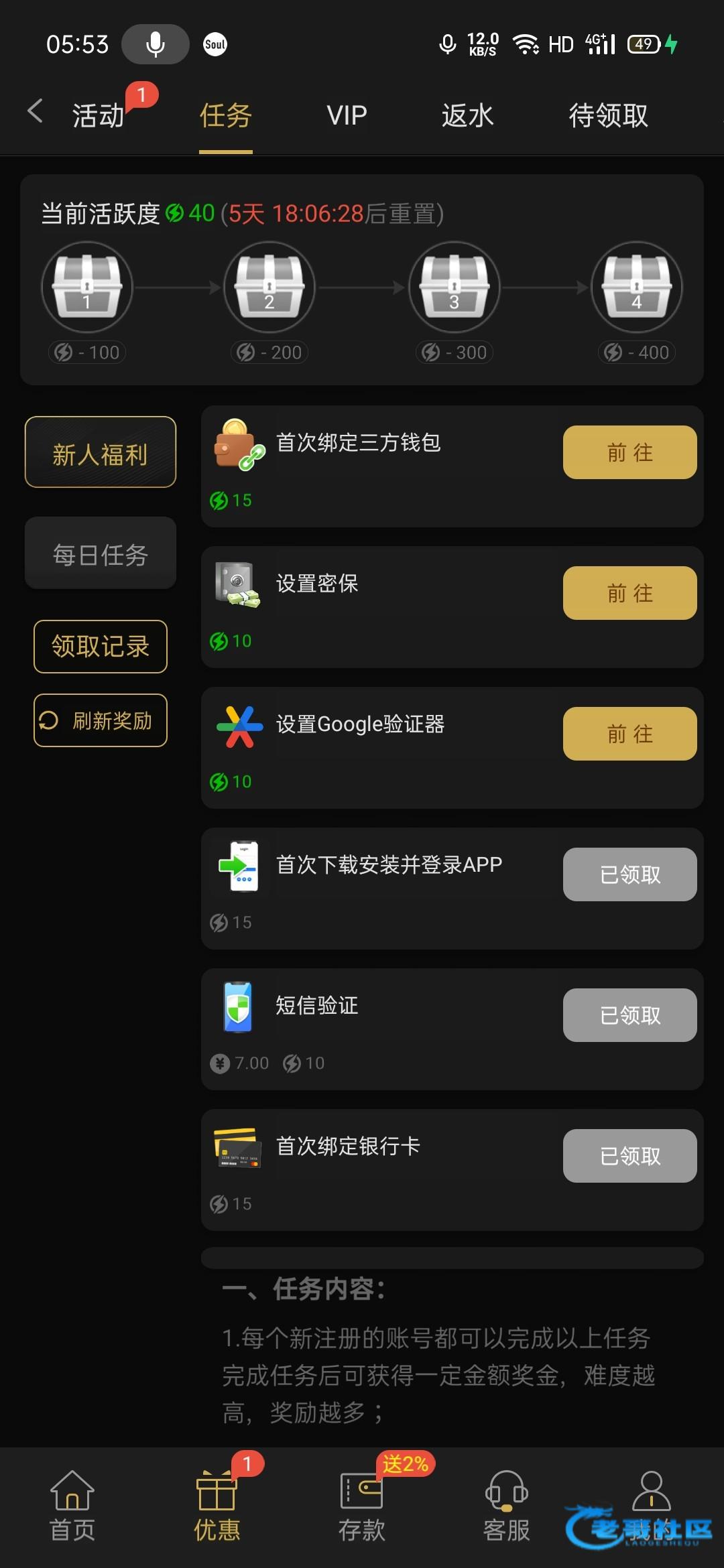The width and height of the screenshot is (724, 1568).
Task: Open the 待领取 tab
Action: [608, 115]
